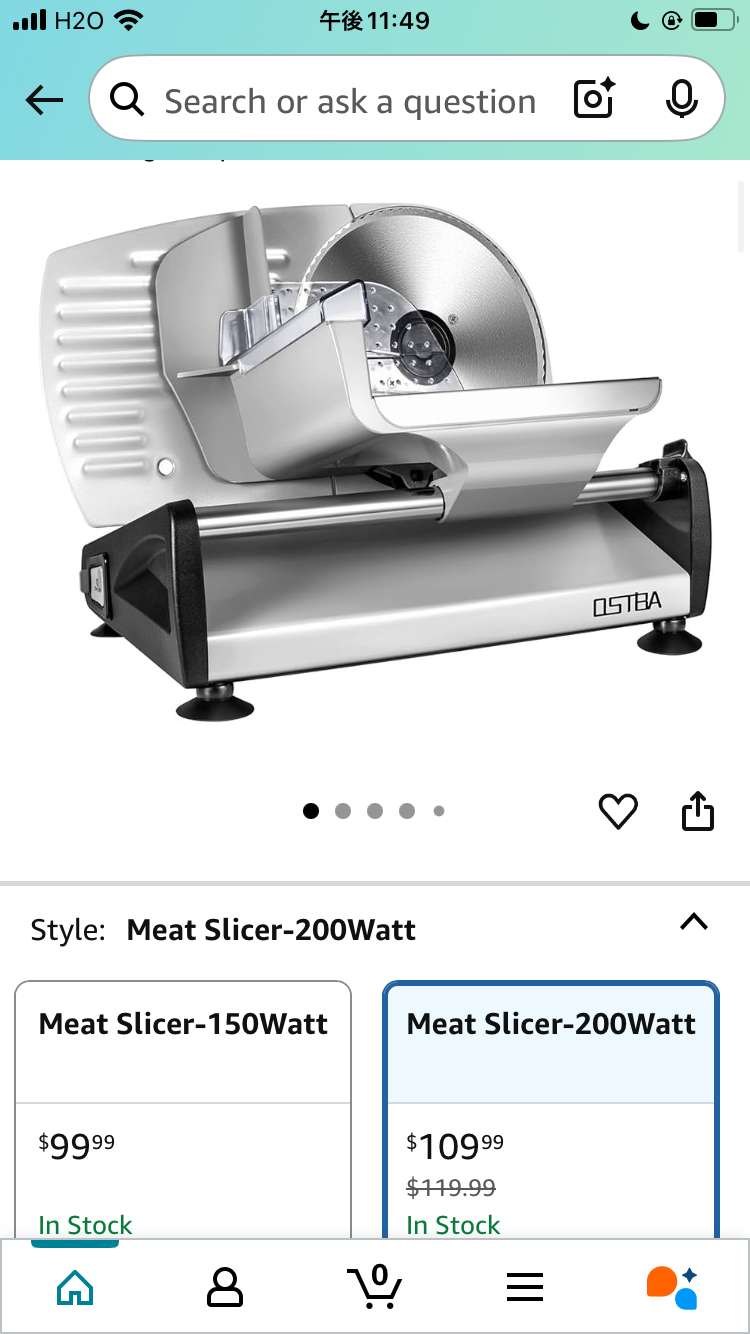Go back using the arrow icon

44,100
